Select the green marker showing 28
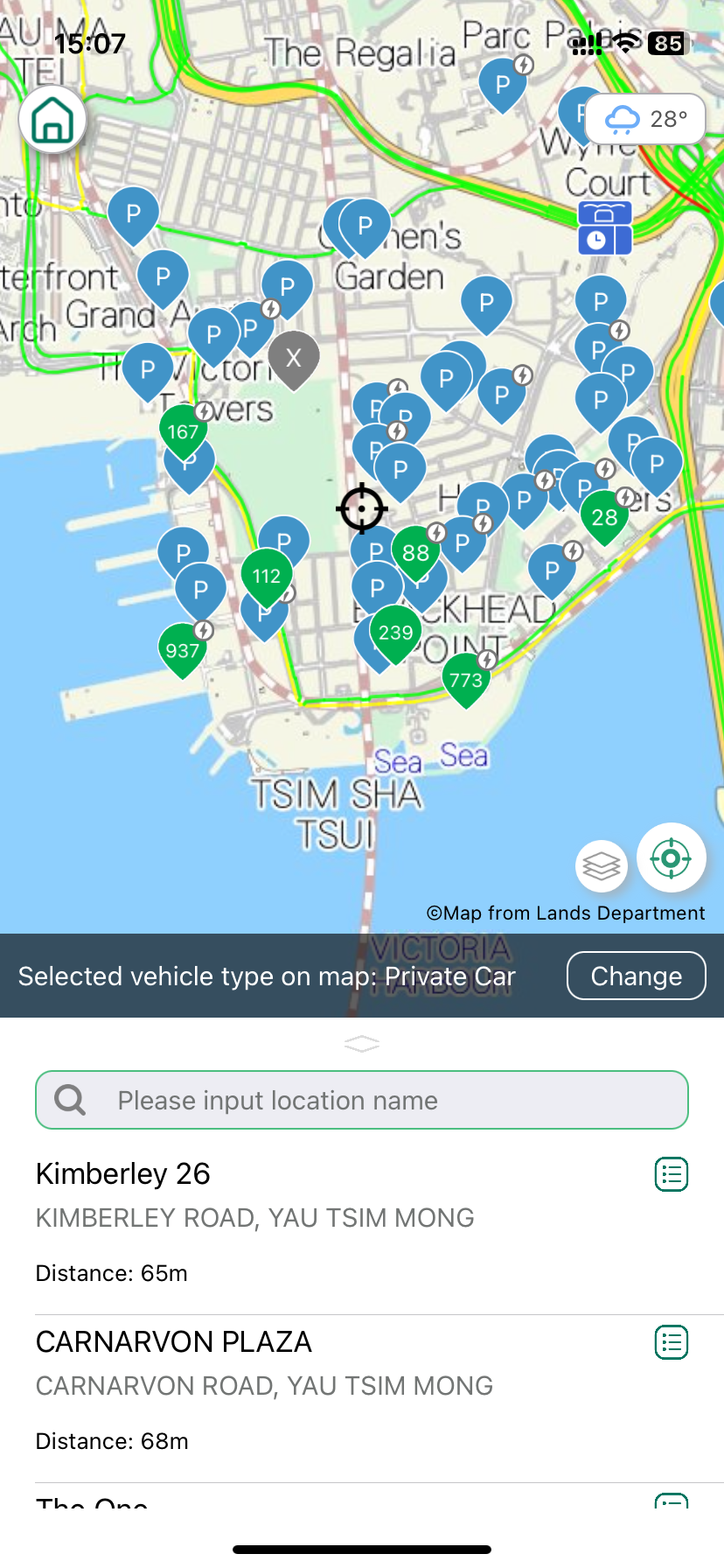The height and width of the screenshot is (1568, 724). [x=604, y=517]
